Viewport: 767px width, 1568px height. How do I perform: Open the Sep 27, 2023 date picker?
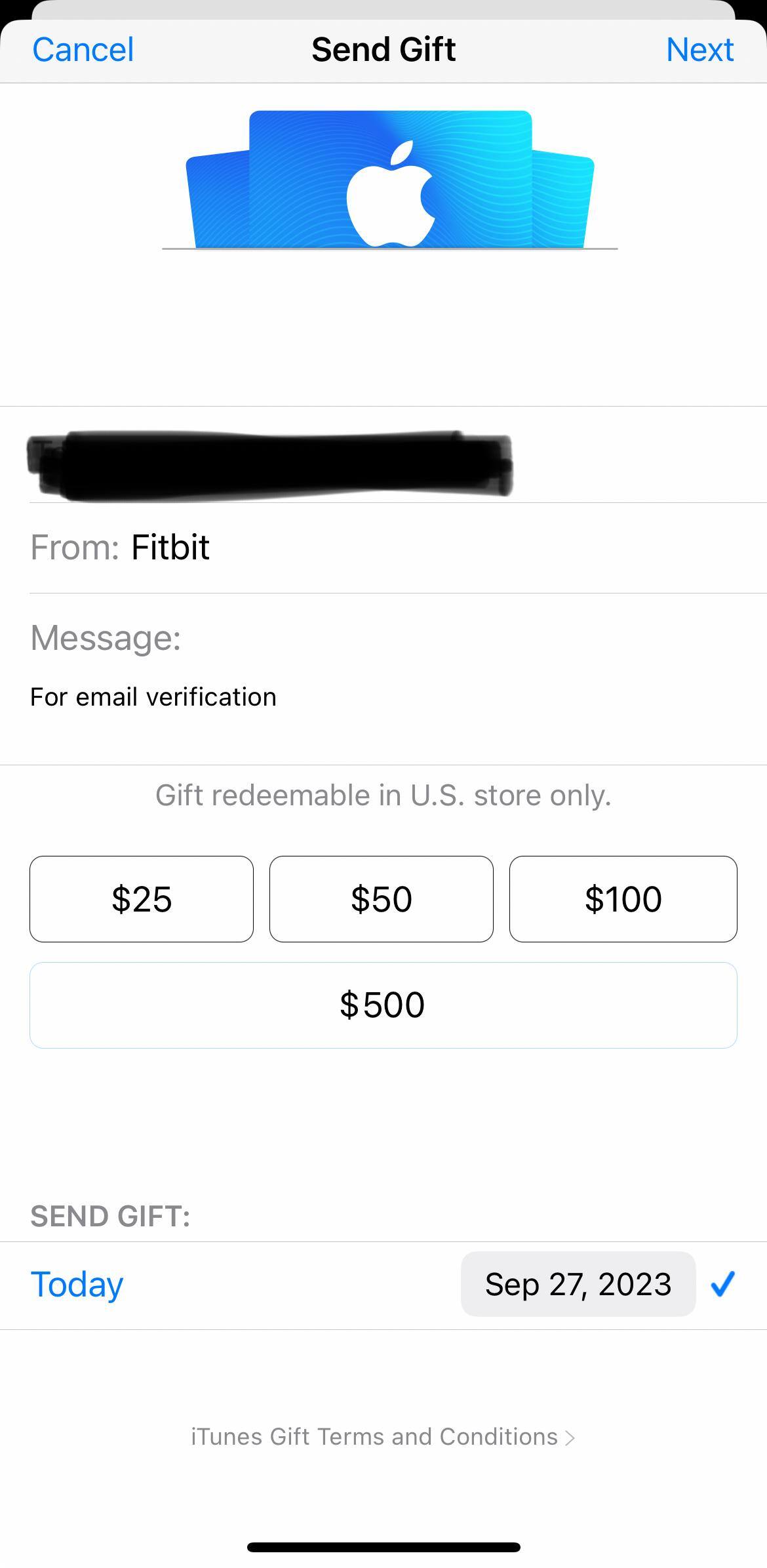click(x=578, y=1284)
